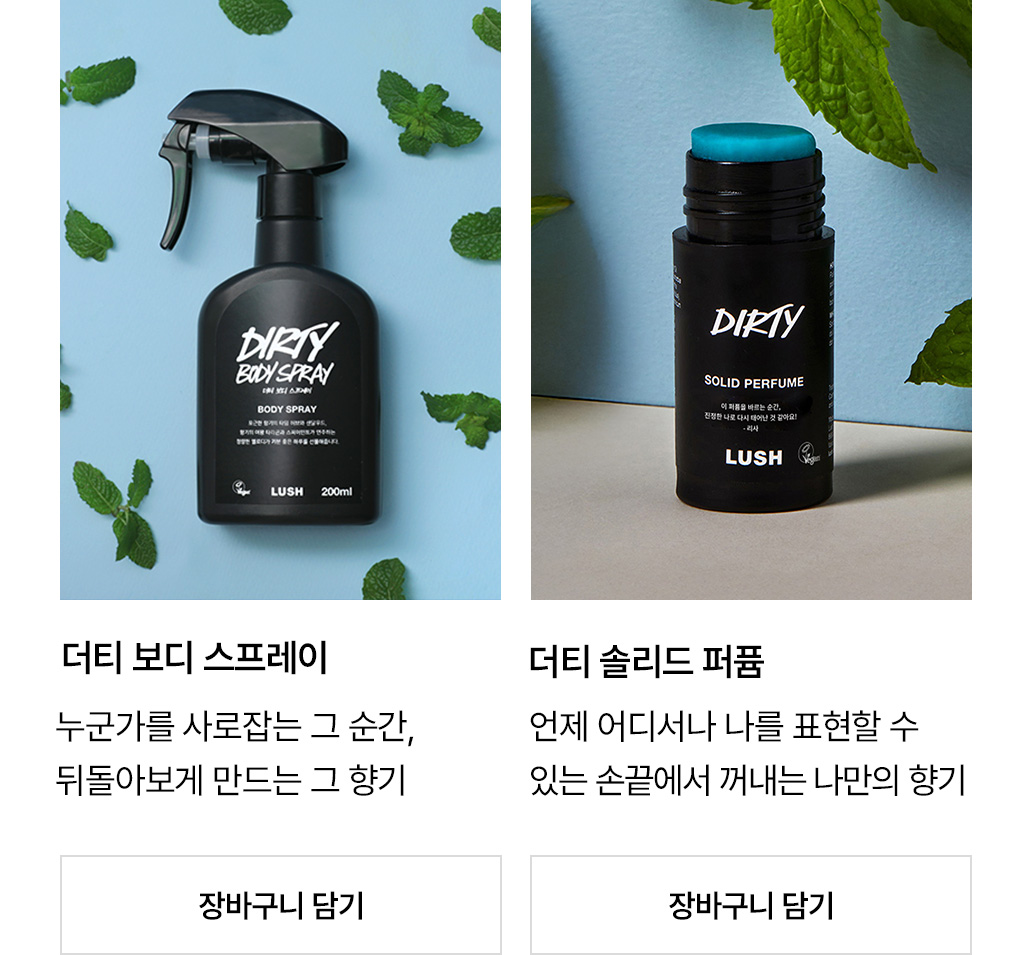
Task: Add 더티 보디 스프레이 to the cart
Action: (280, 905)
